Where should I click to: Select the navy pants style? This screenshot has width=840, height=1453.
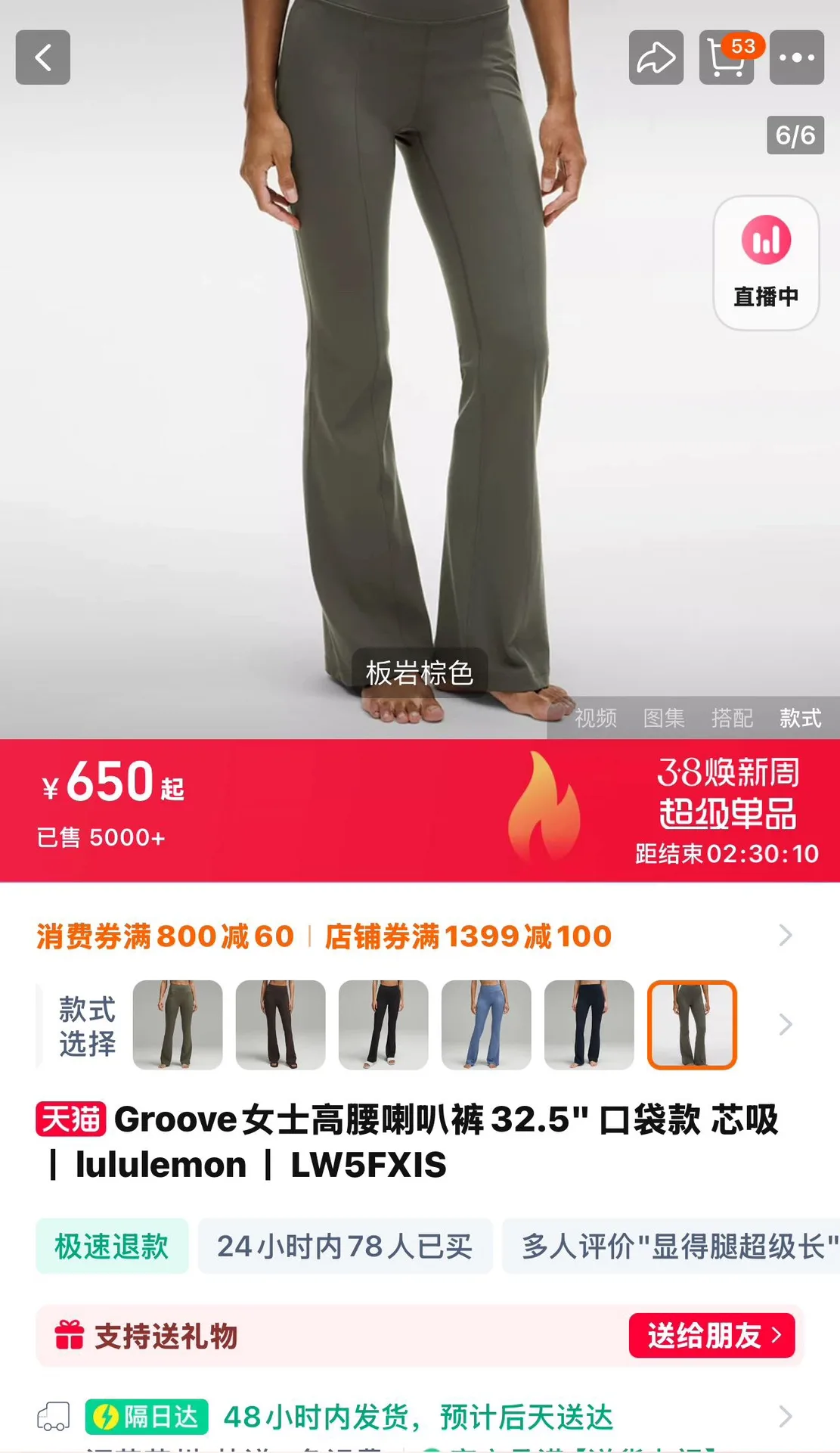click(x=589, y=1025)
